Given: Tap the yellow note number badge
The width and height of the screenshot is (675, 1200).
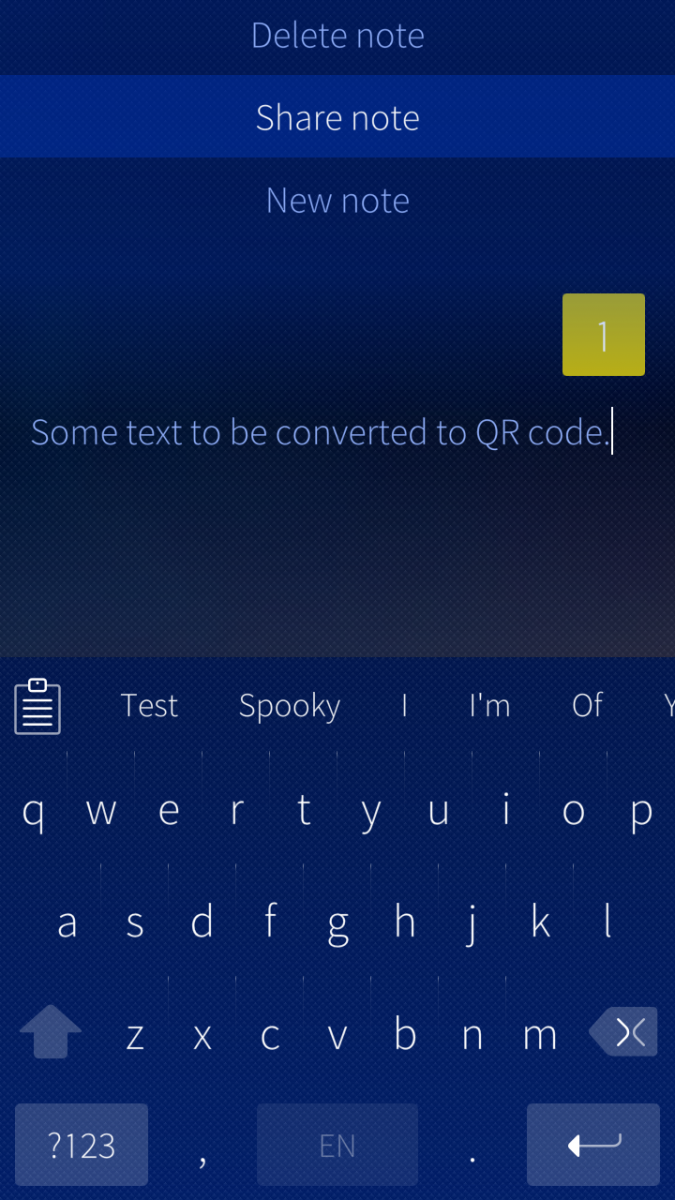Looking at the screenshot, I should tap(603, 335).
